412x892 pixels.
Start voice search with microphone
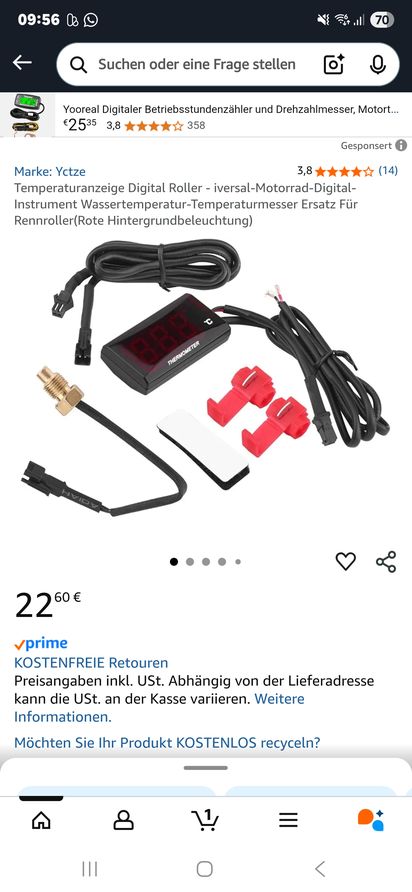pyautogui.click(x=378, y=64)
